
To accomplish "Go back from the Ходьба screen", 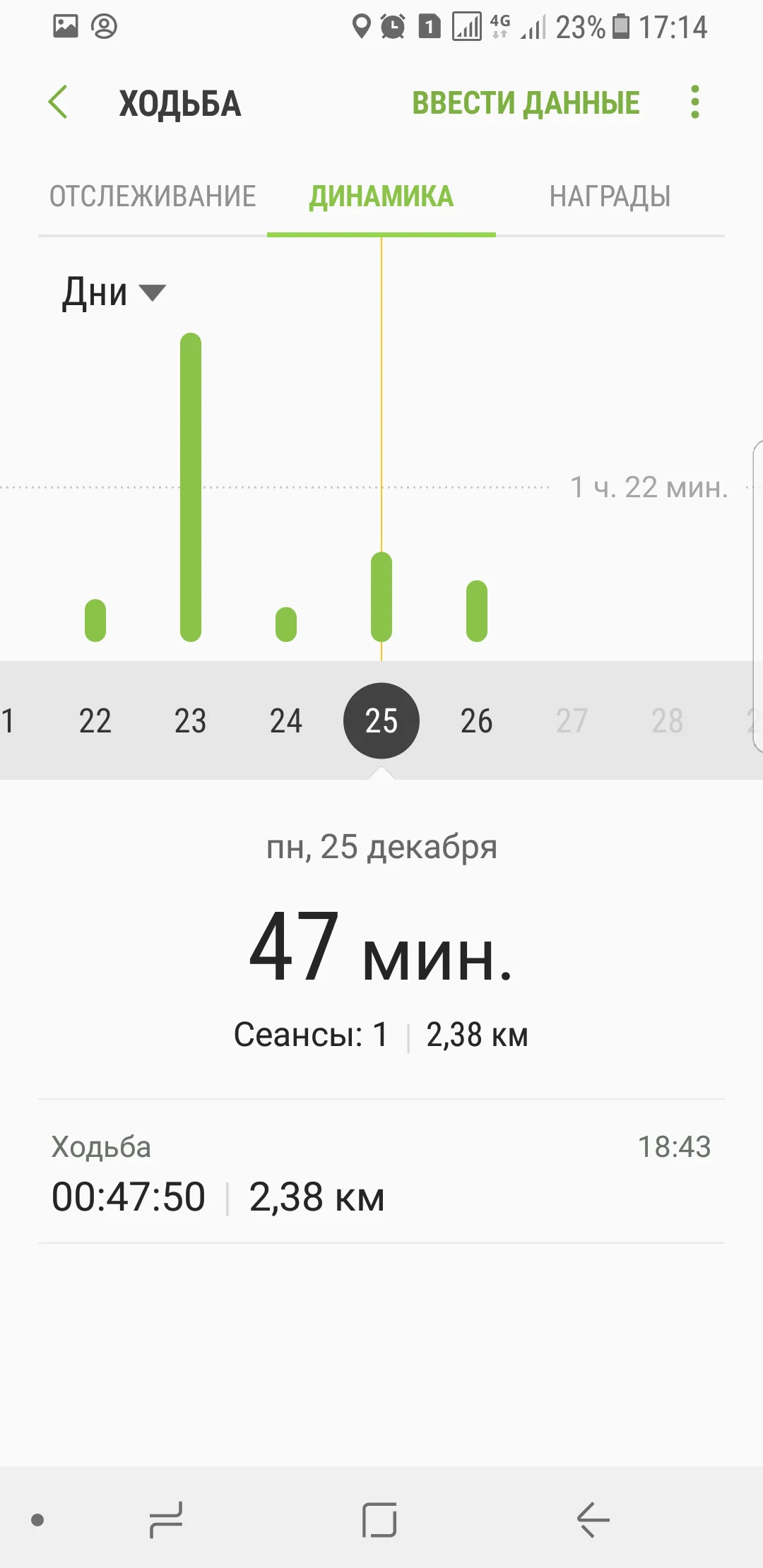I will [58, 102].
